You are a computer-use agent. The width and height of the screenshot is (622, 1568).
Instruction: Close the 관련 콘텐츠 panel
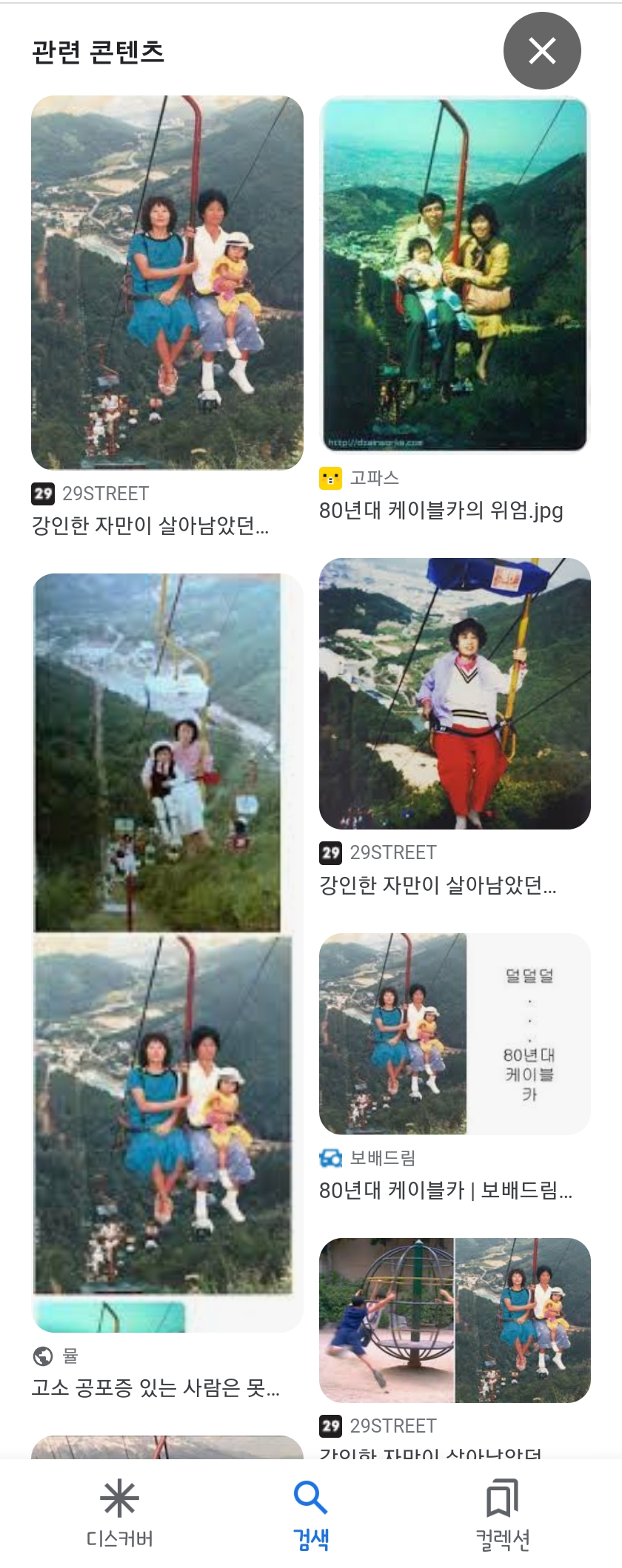[542, 51]
